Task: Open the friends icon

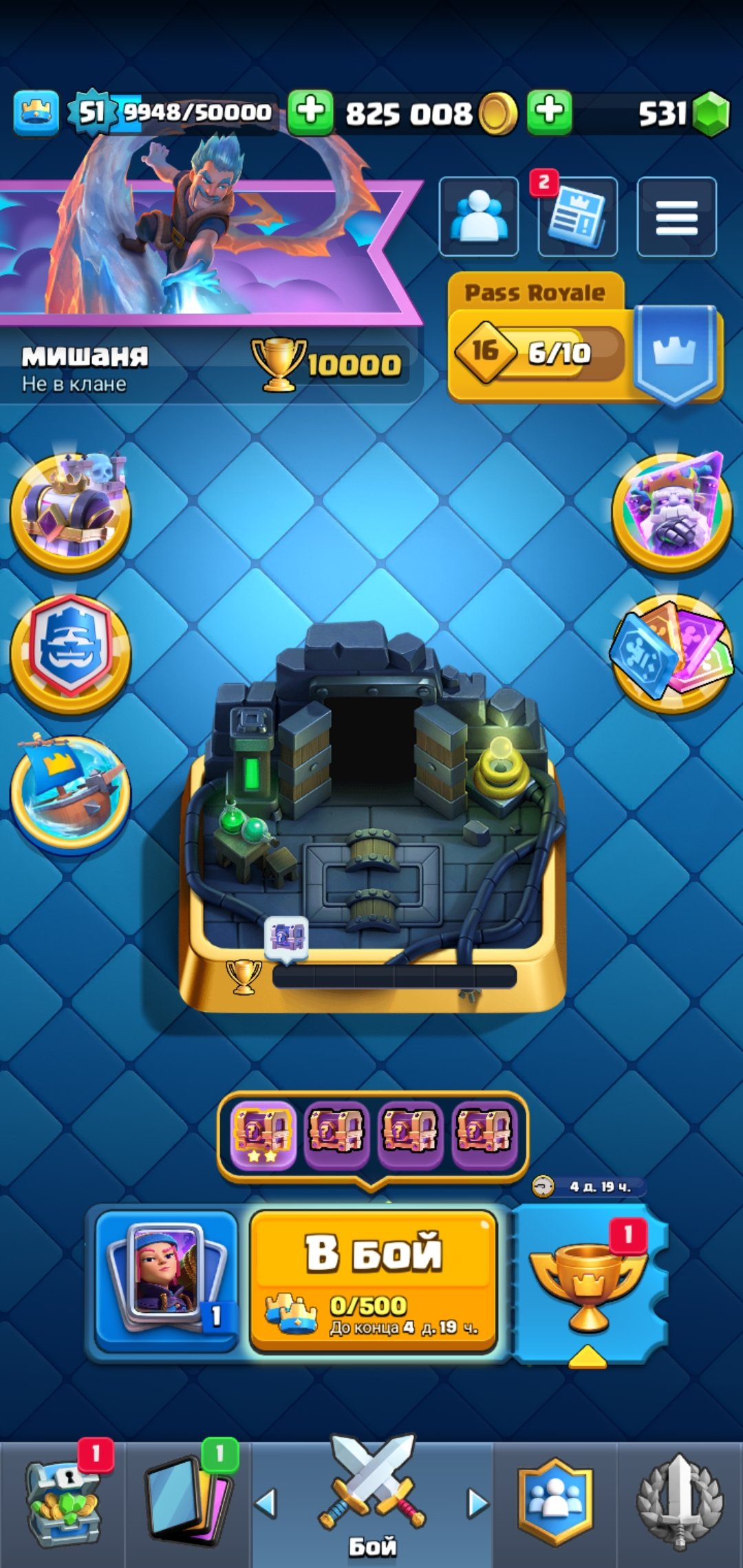Action: pos(479,217)
